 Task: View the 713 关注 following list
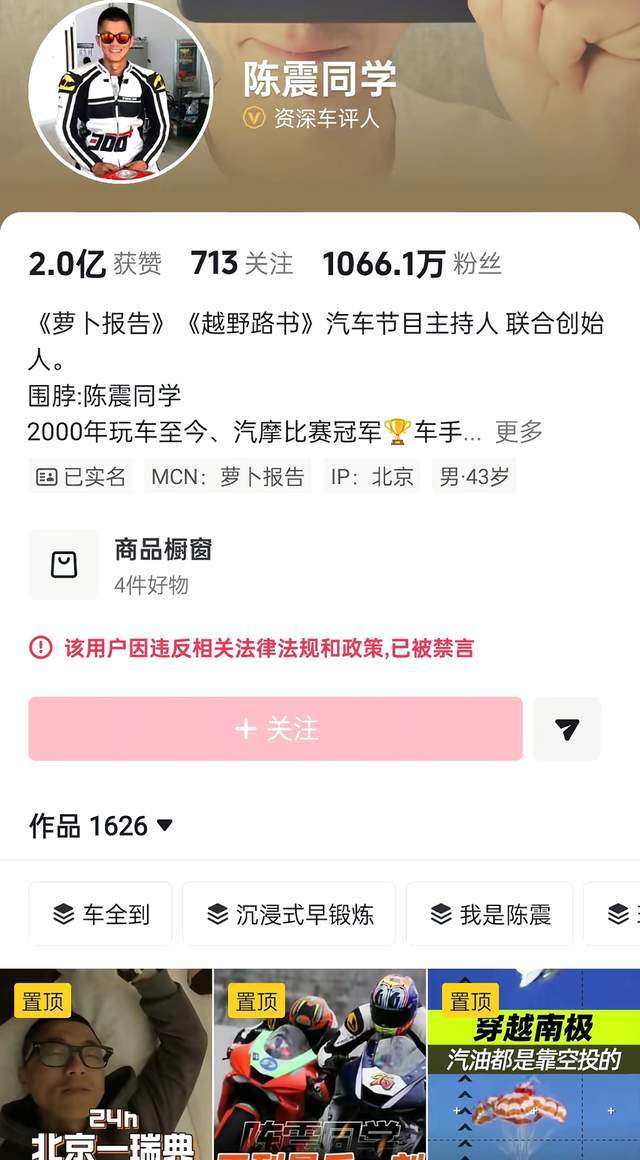coord(242,264)
